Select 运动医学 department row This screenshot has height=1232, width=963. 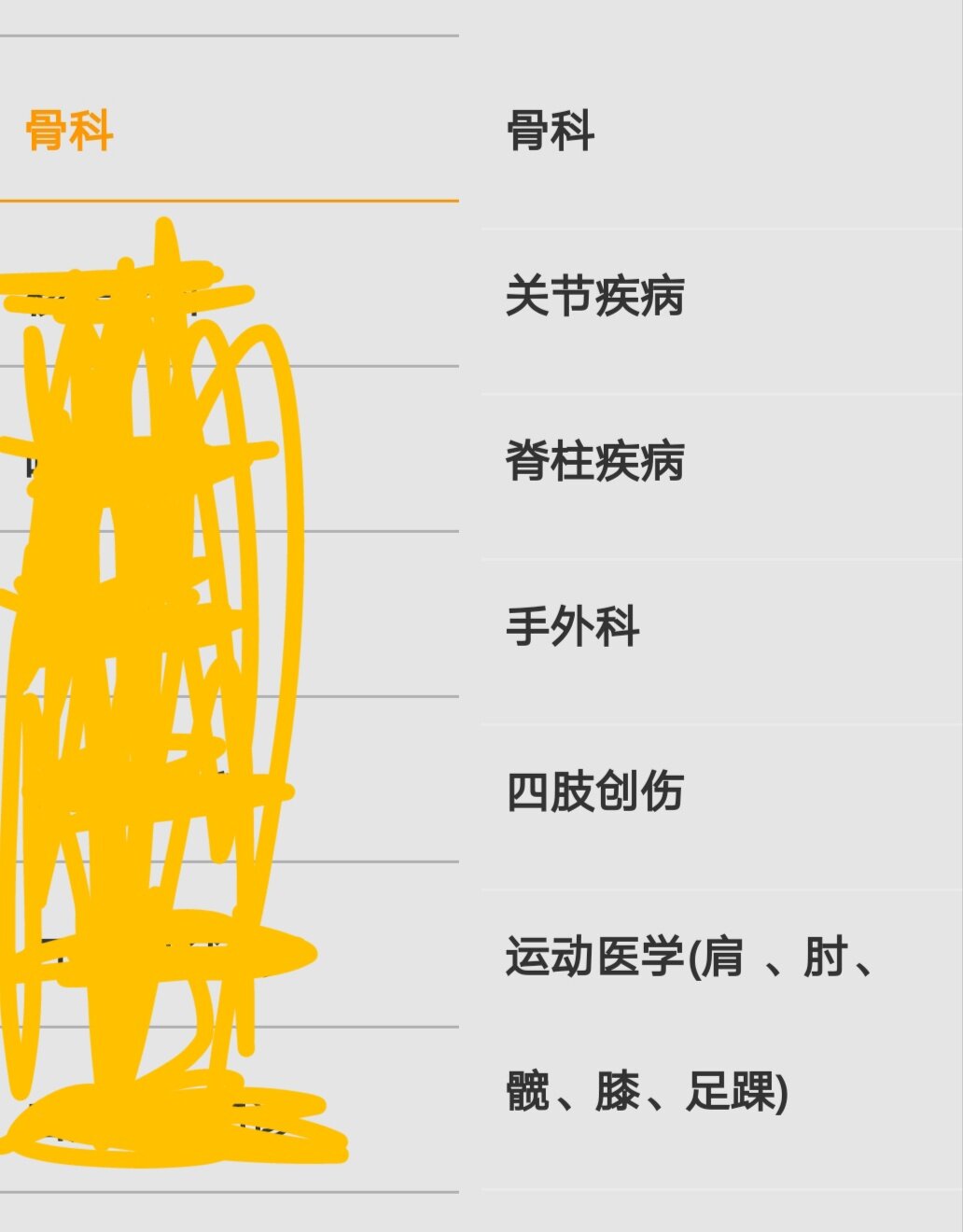point(691,1024)
